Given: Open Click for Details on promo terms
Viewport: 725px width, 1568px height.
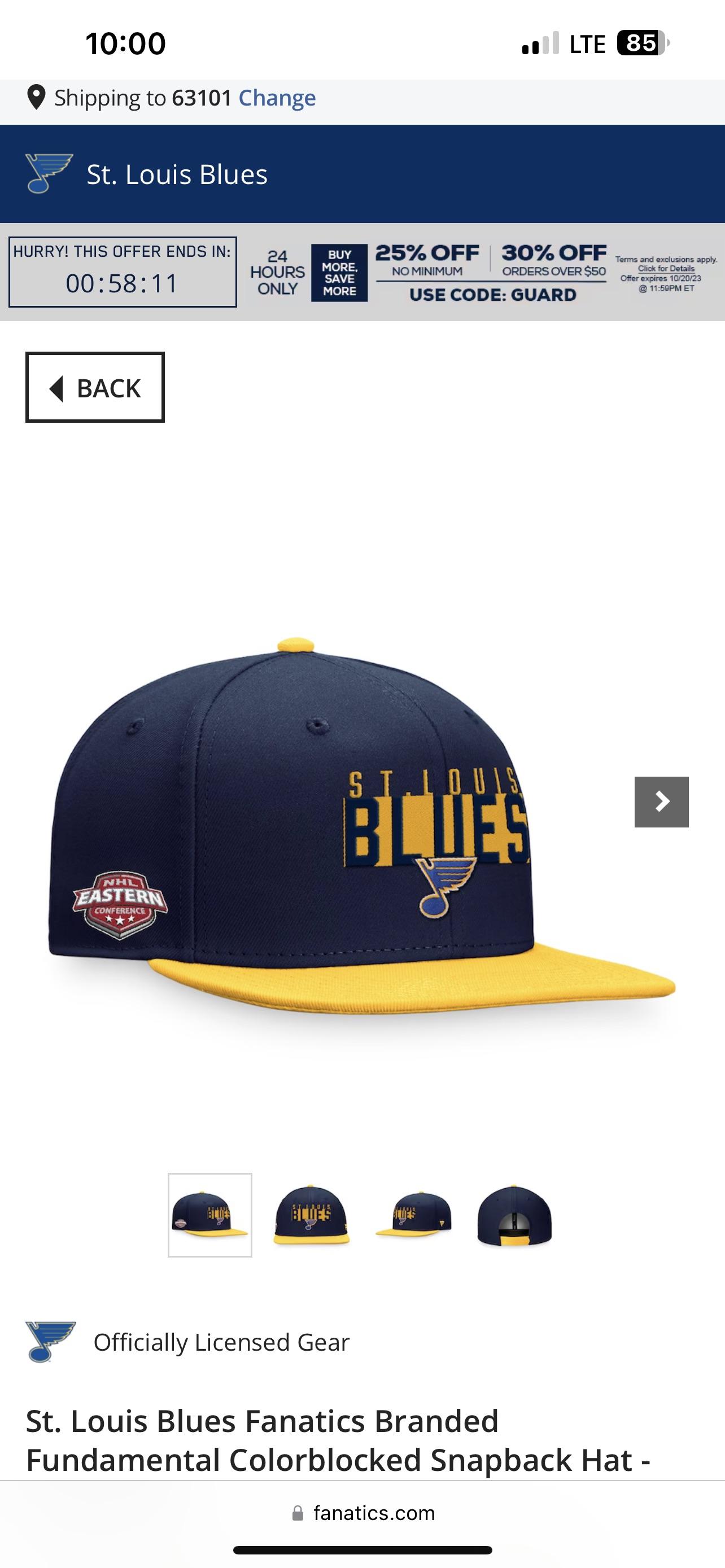Looking at the screenshot, I should point(666,269).
